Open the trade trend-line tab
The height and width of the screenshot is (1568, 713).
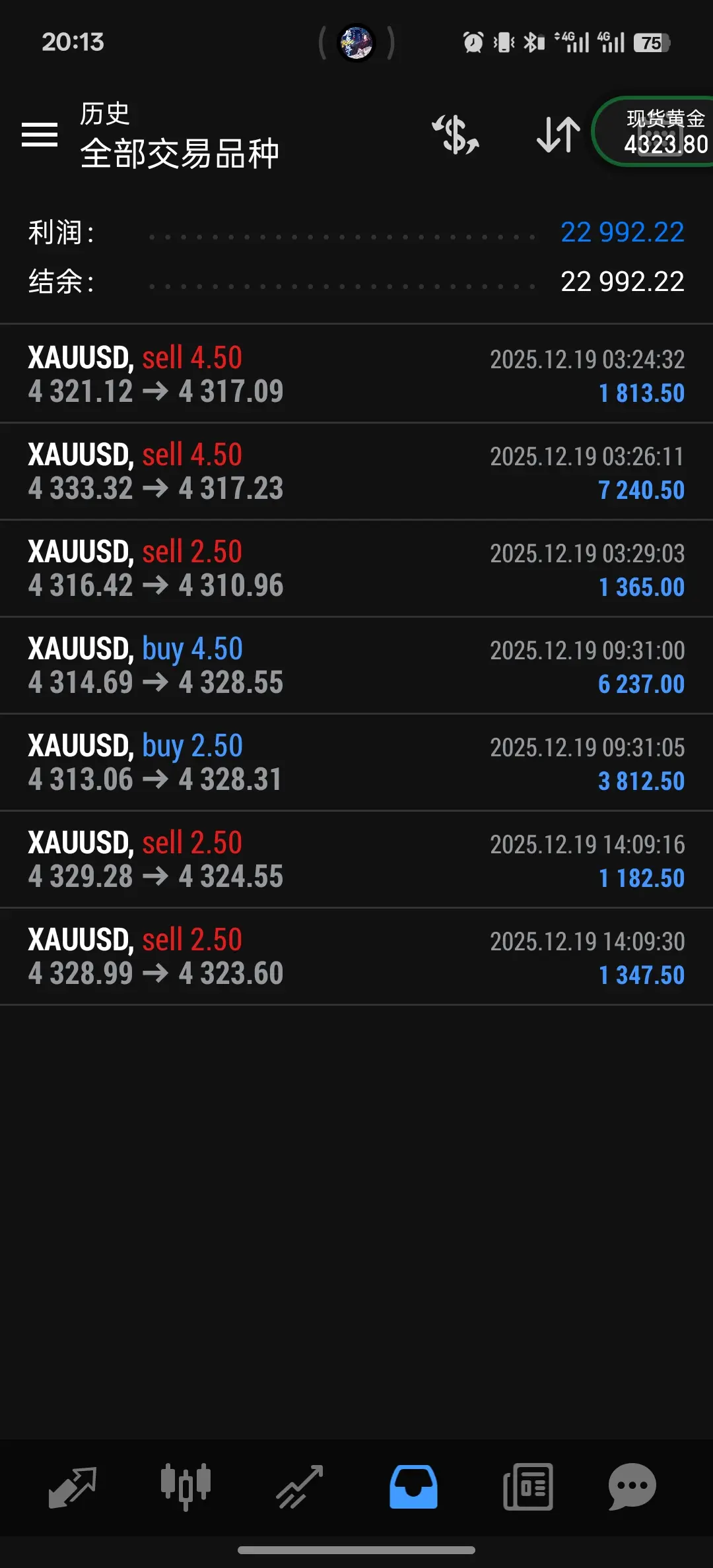299,1487
